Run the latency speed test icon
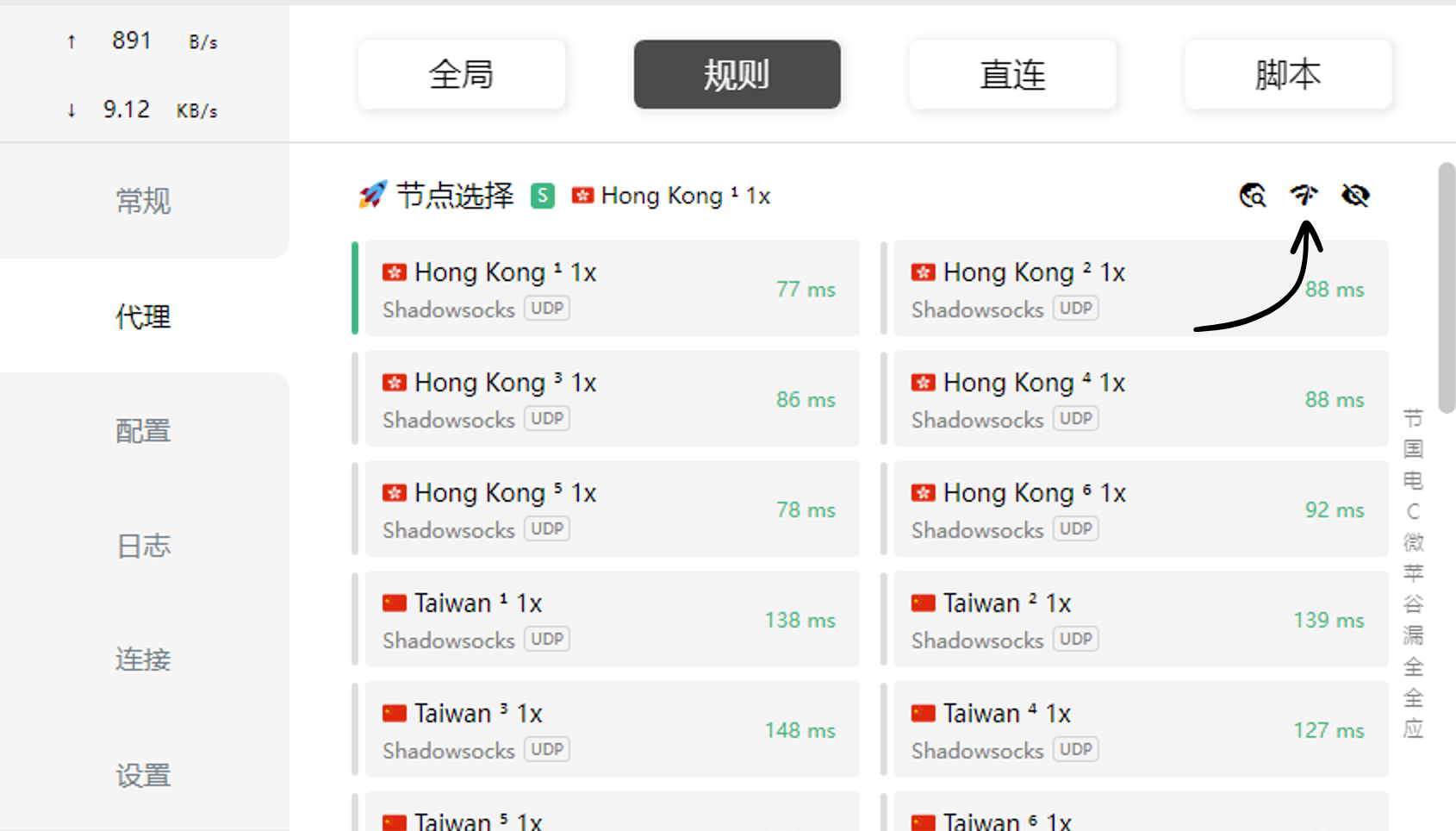This screenshot has width=1456, height=831. coord(1304,196)
